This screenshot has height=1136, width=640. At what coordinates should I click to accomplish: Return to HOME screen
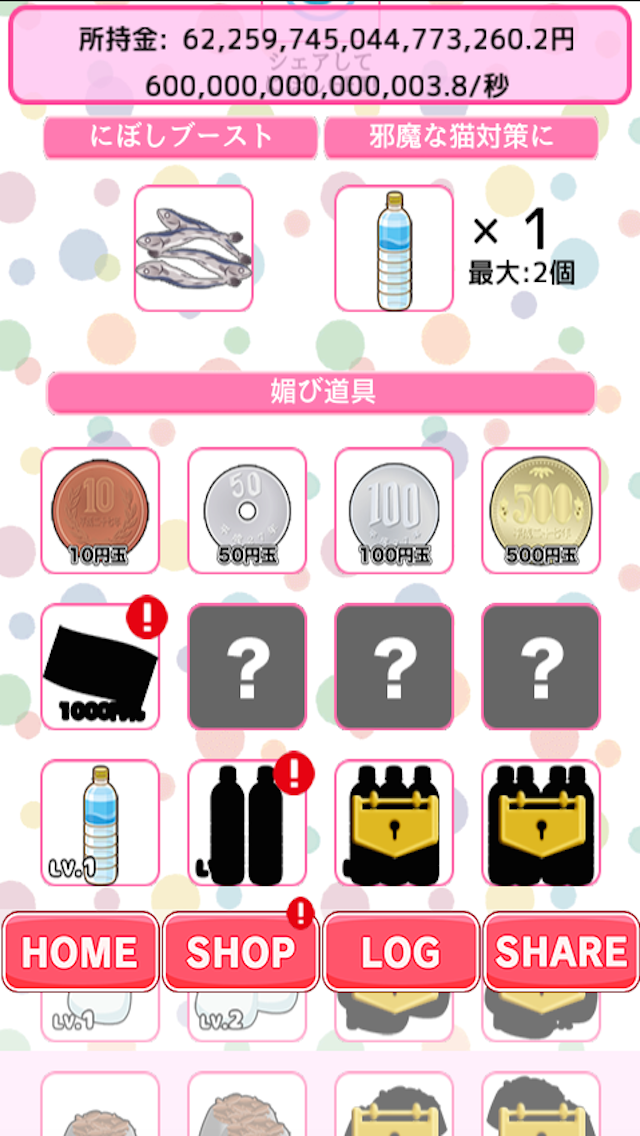click(x=80, y=951)
